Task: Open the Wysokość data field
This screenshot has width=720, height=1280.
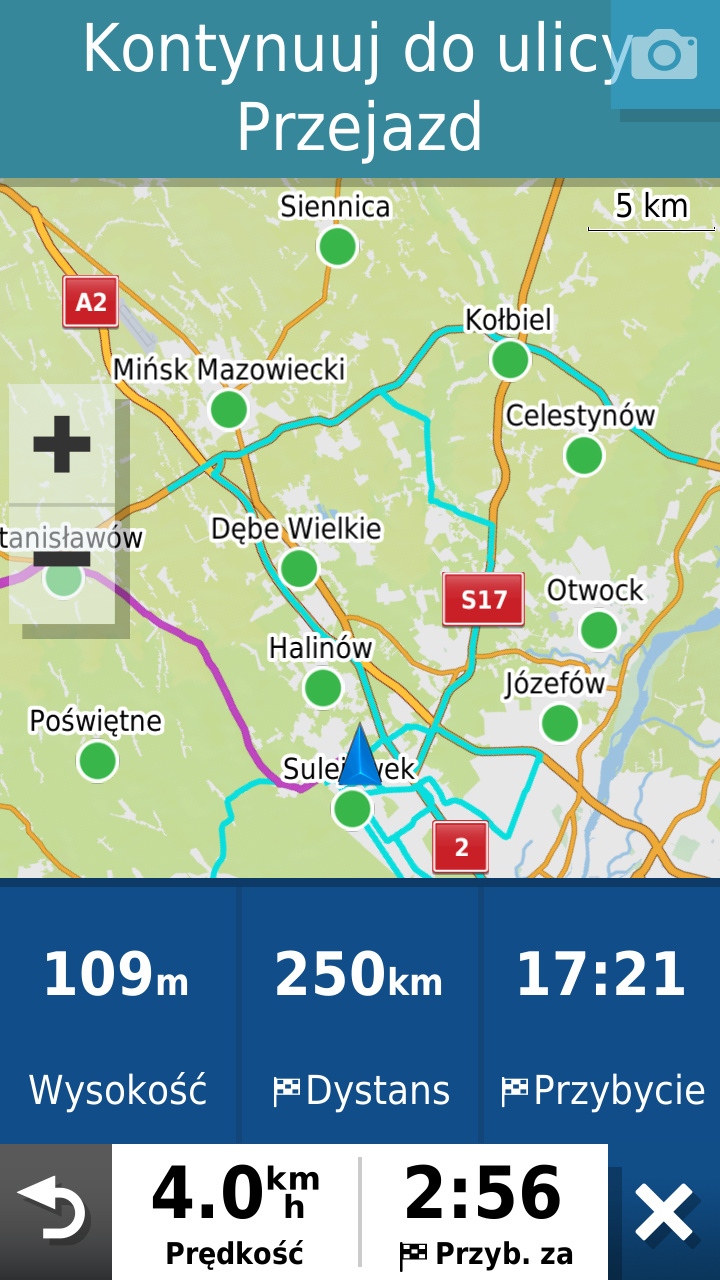Action: tap(118, 1012)
